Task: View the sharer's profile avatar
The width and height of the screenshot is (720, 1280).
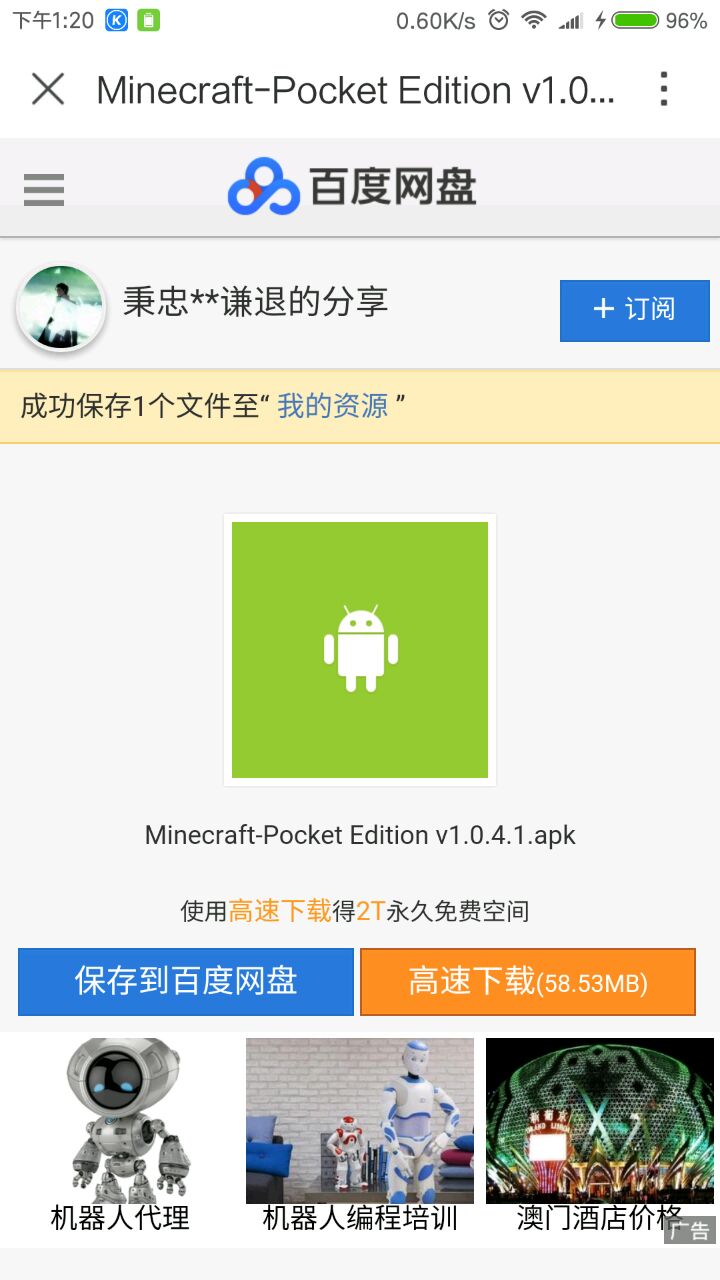Action: coord(61,309)
